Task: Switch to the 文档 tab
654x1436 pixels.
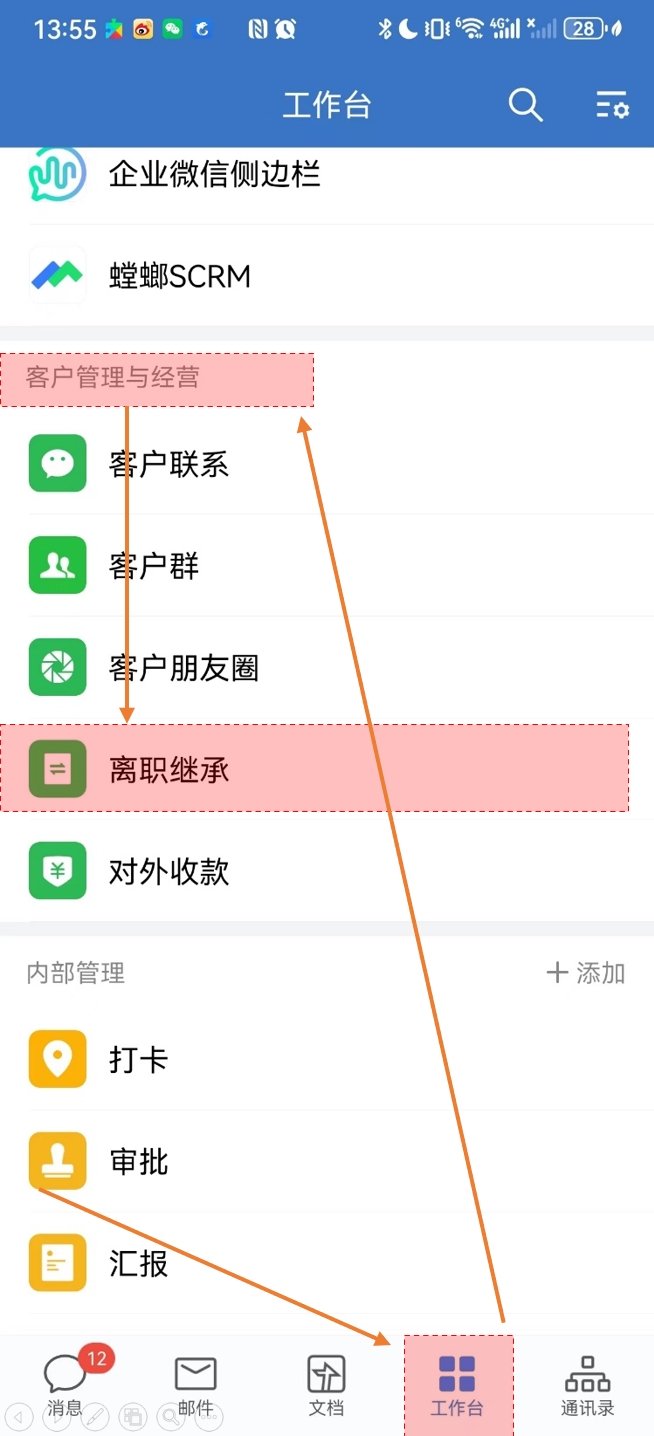Action: click(326, 1385)
